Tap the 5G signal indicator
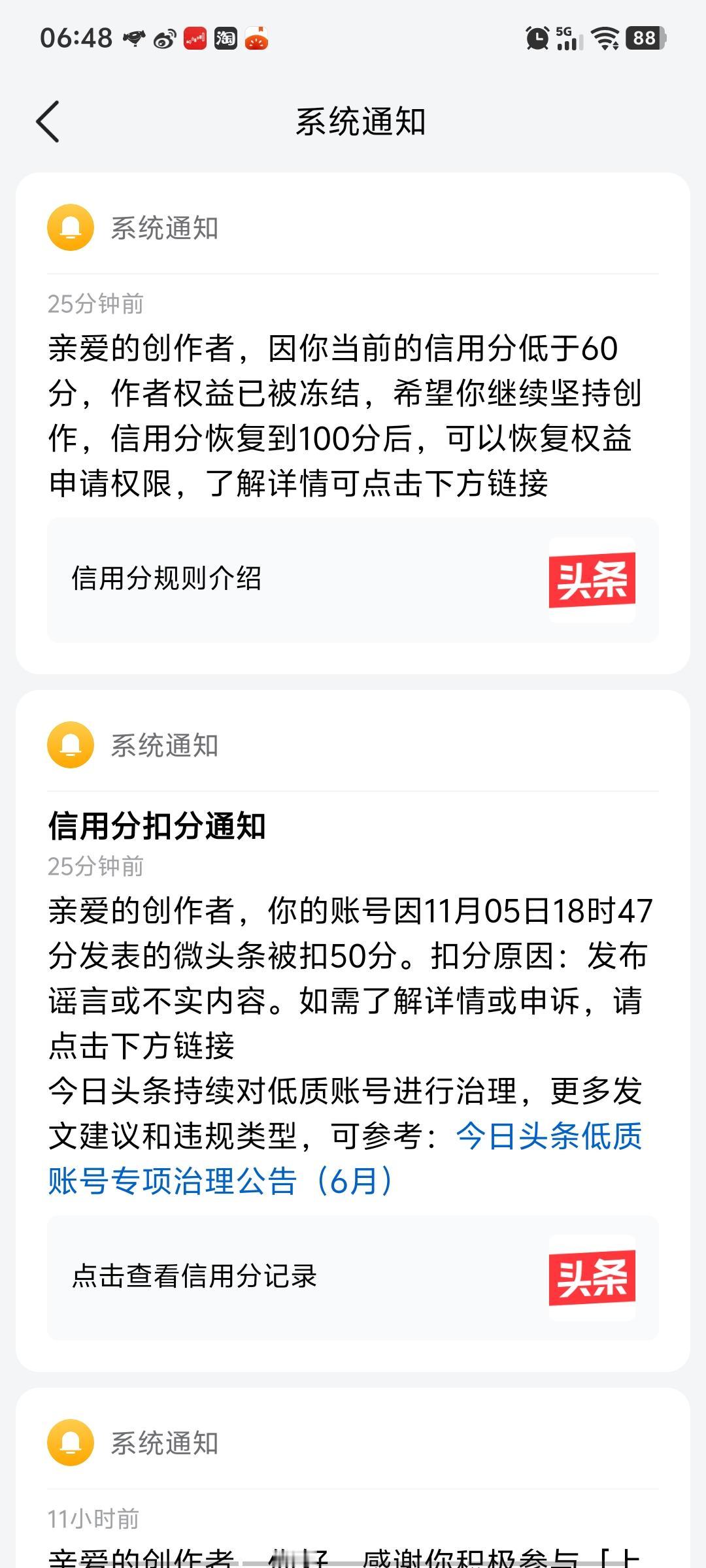 (x=566, y=39)
